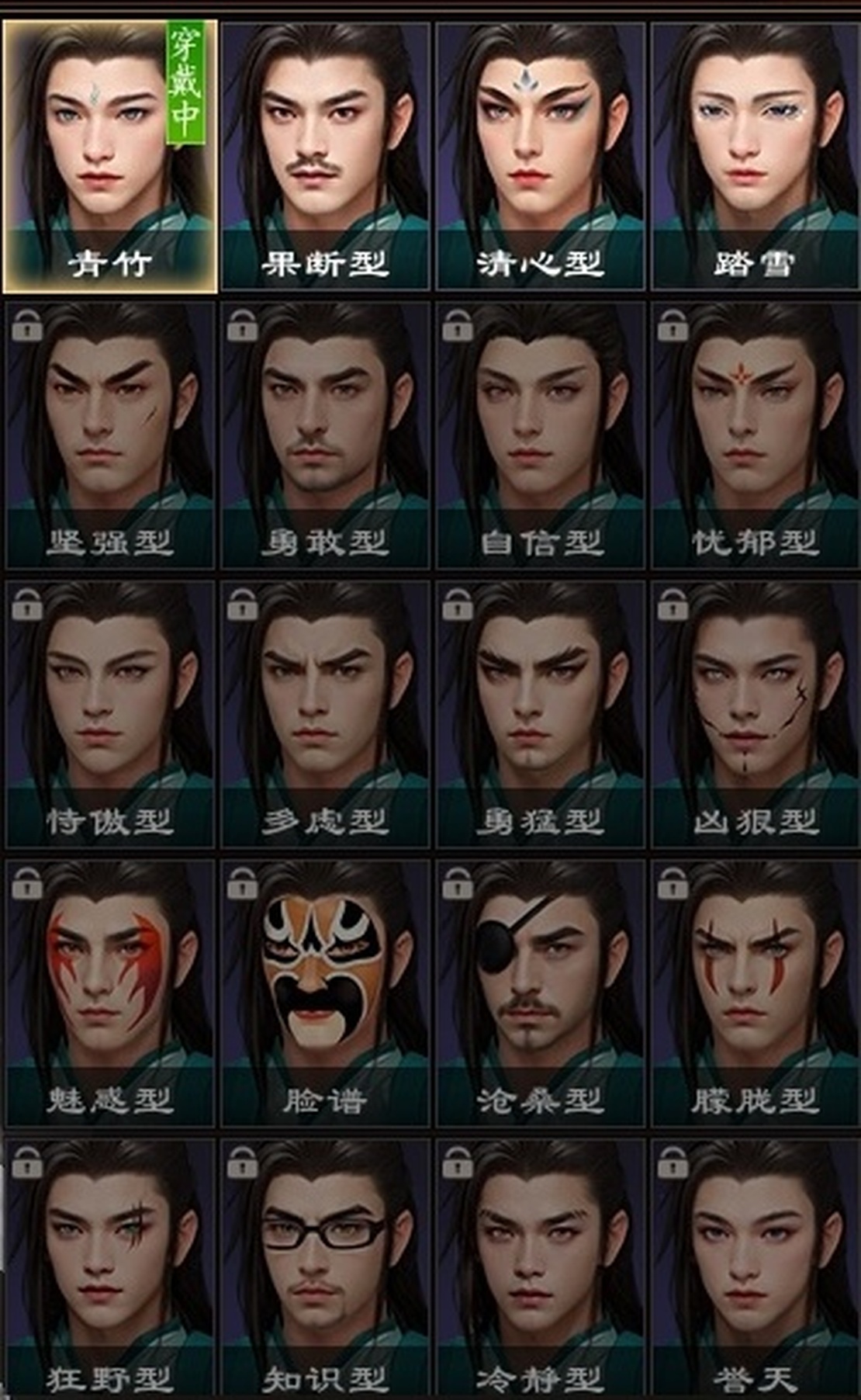Tap the locked 誉天 face
Viewport: 861px width, 1400px height.
click(x=755, y=1269)
